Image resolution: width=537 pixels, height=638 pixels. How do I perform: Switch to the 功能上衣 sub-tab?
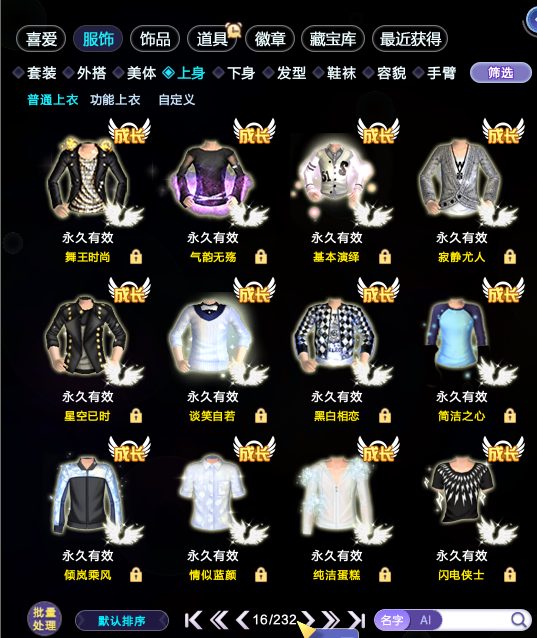click(x=115, y=100)
